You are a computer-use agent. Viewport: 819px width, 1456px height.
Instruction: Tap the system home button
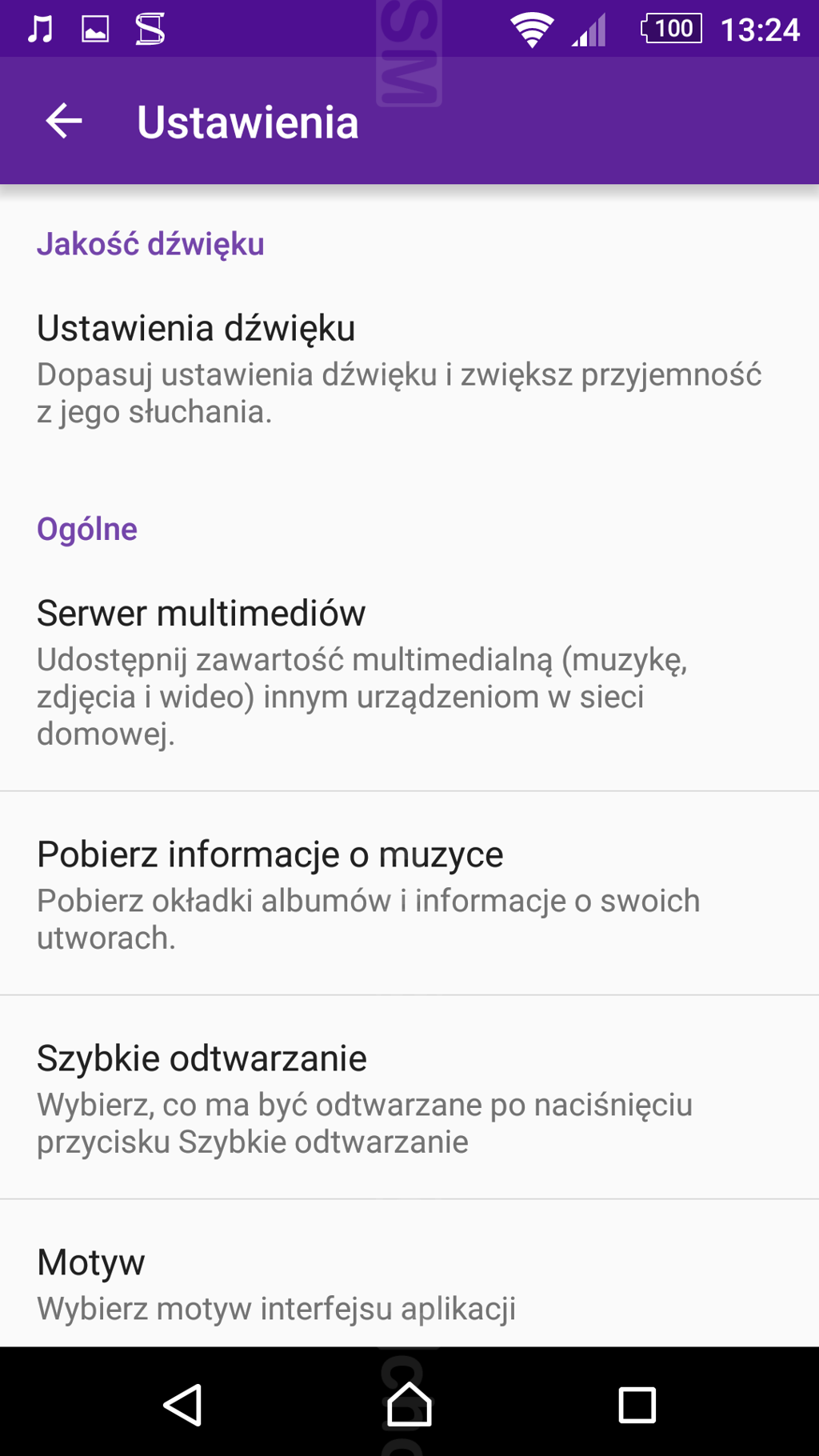coord(409,1404)
